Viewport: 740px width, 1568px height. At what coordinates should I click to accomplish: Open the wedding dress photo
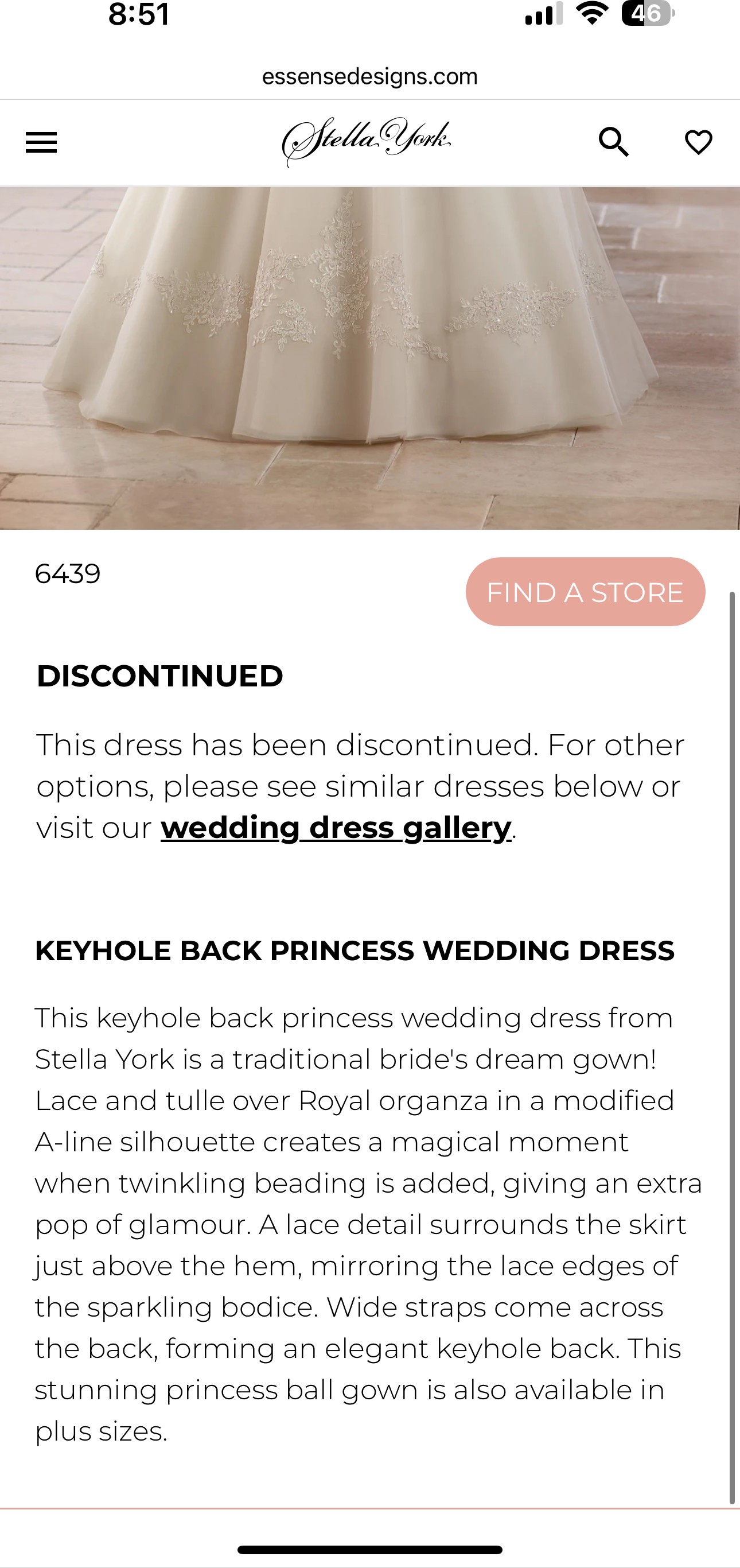370,358
